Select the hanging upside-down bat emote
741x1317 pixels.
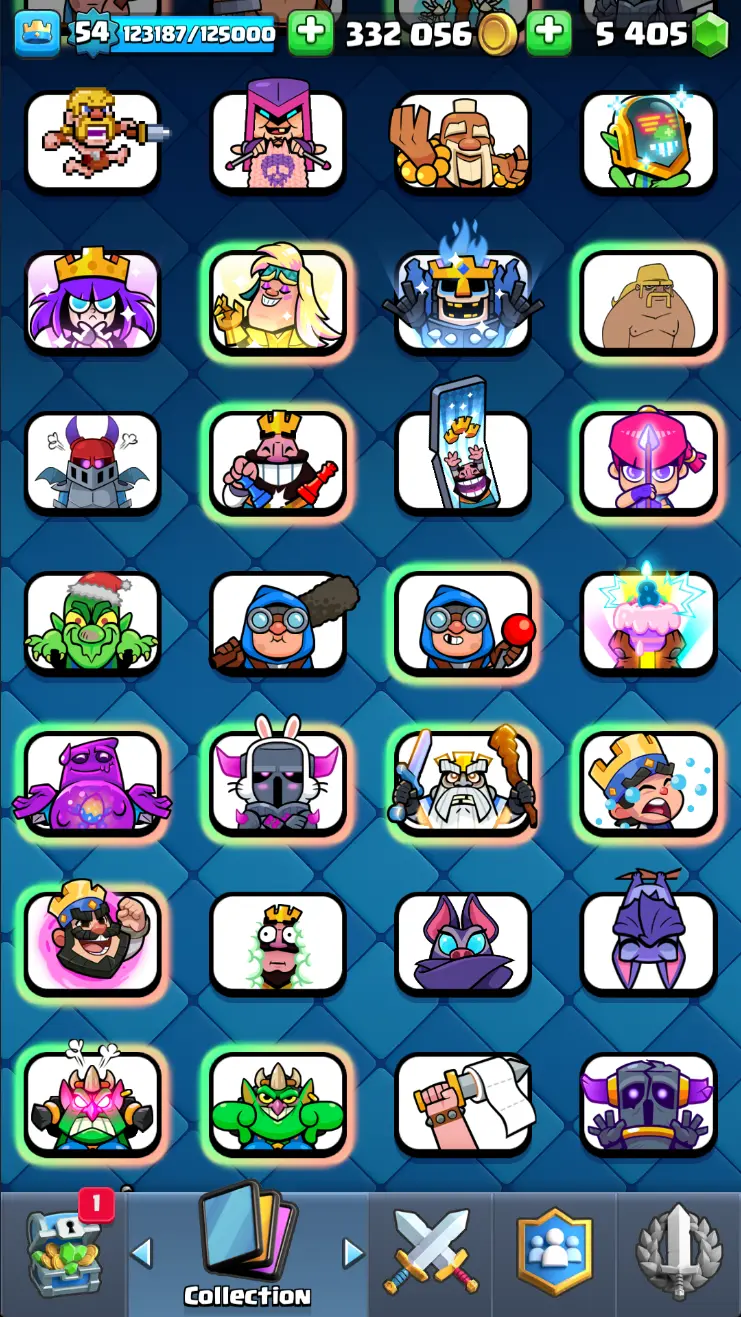[649, 942]
